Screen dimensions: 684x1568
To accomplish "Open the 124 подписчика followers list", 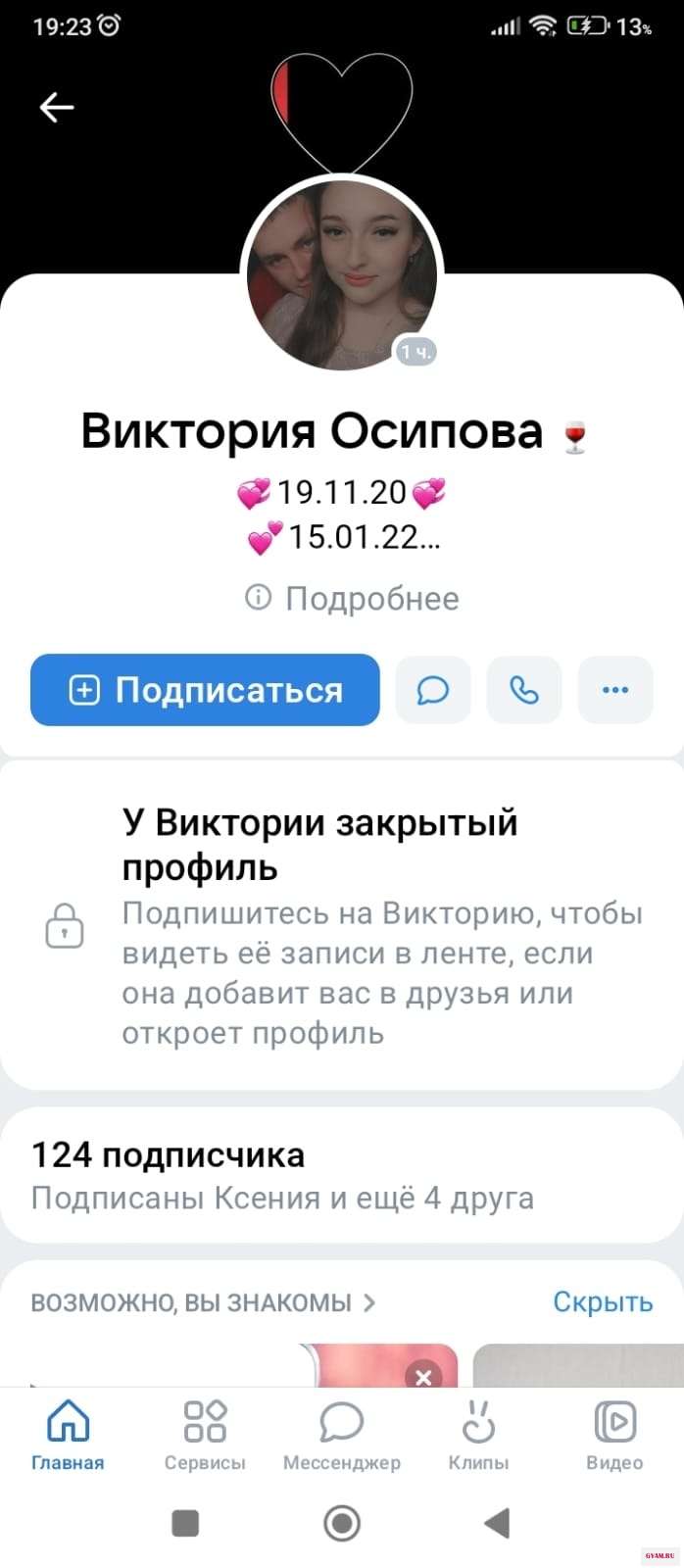I will [x=168, y=1155].
